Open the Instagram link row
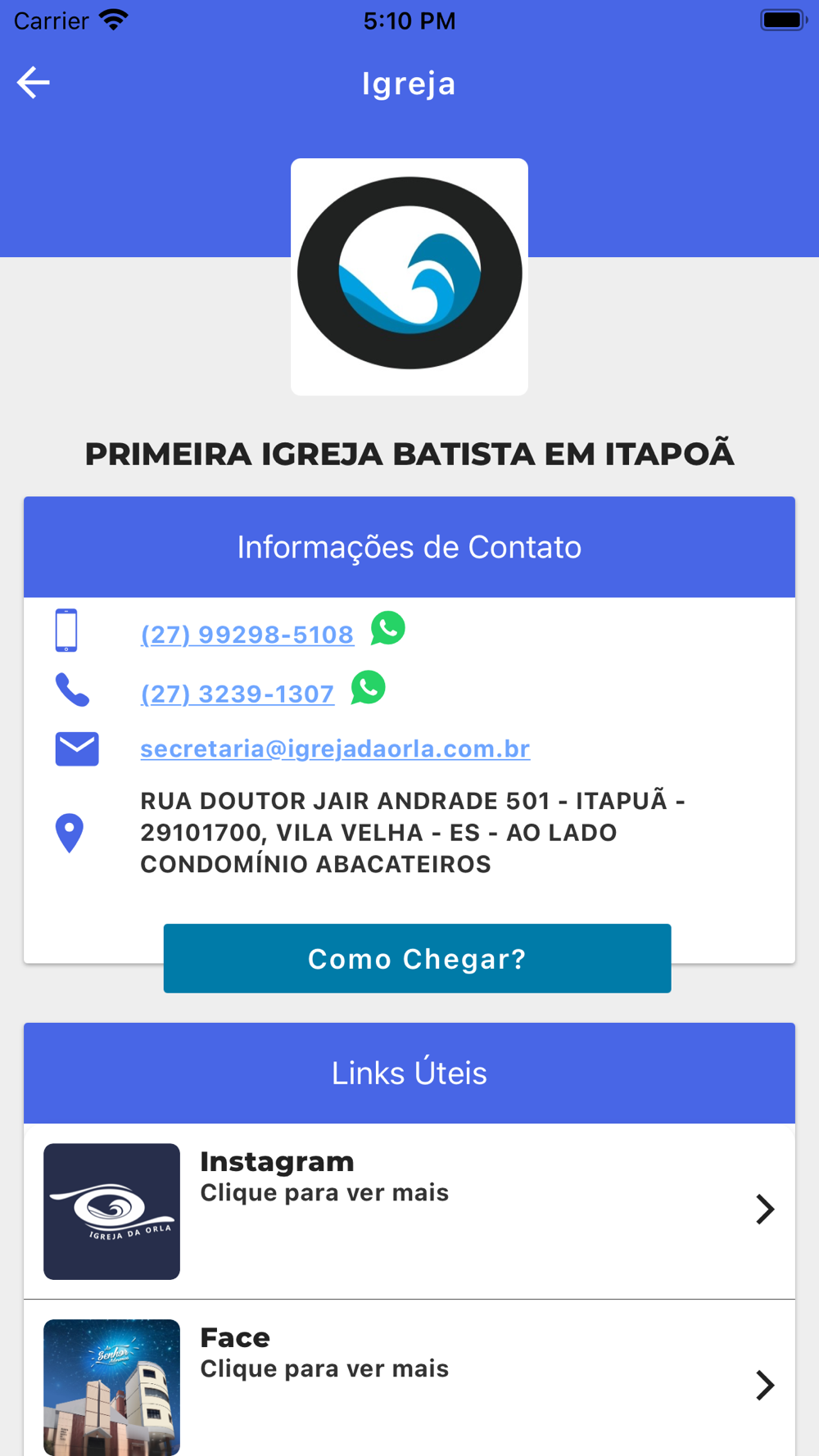 coord(409,1210)
